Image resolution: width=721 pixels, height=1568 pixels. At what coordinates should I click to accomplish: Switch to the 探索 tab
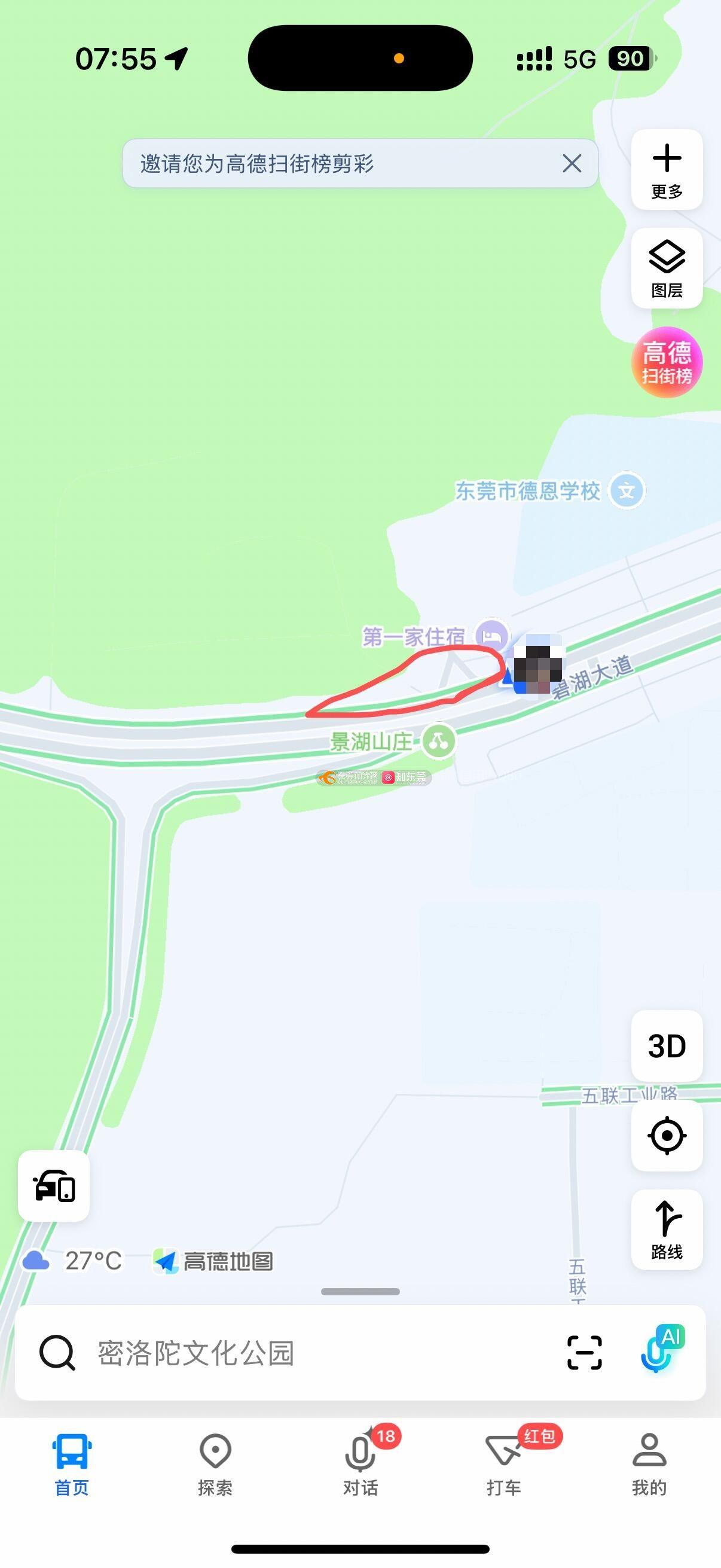[215, 1465]
